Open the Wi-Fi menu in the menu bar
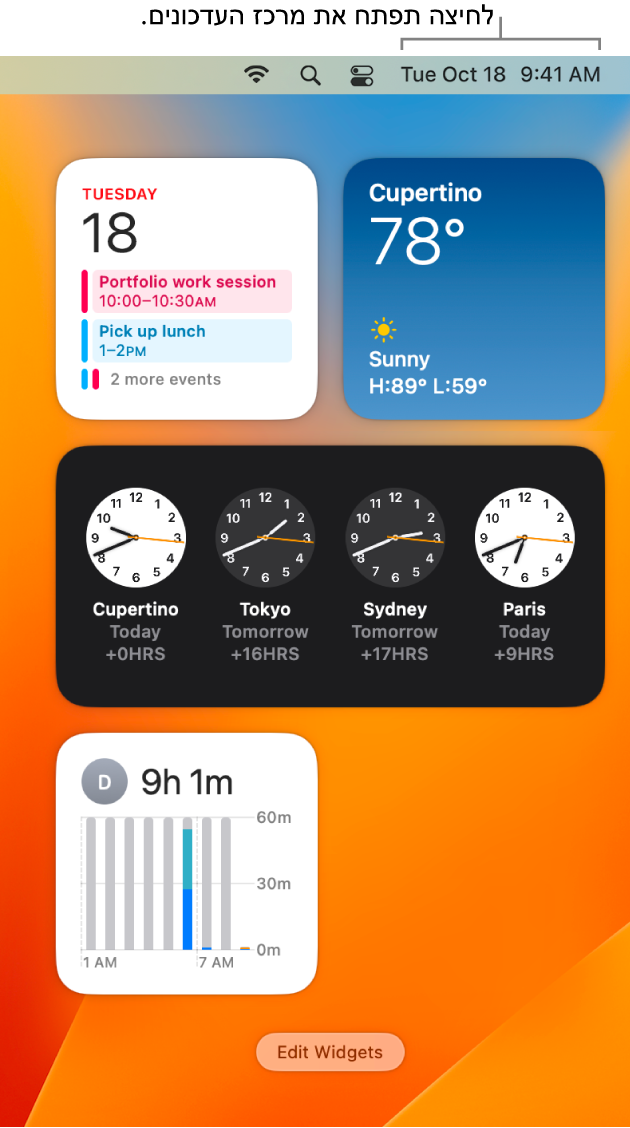Screen dimensions: 630x1128 coord(257,74)
